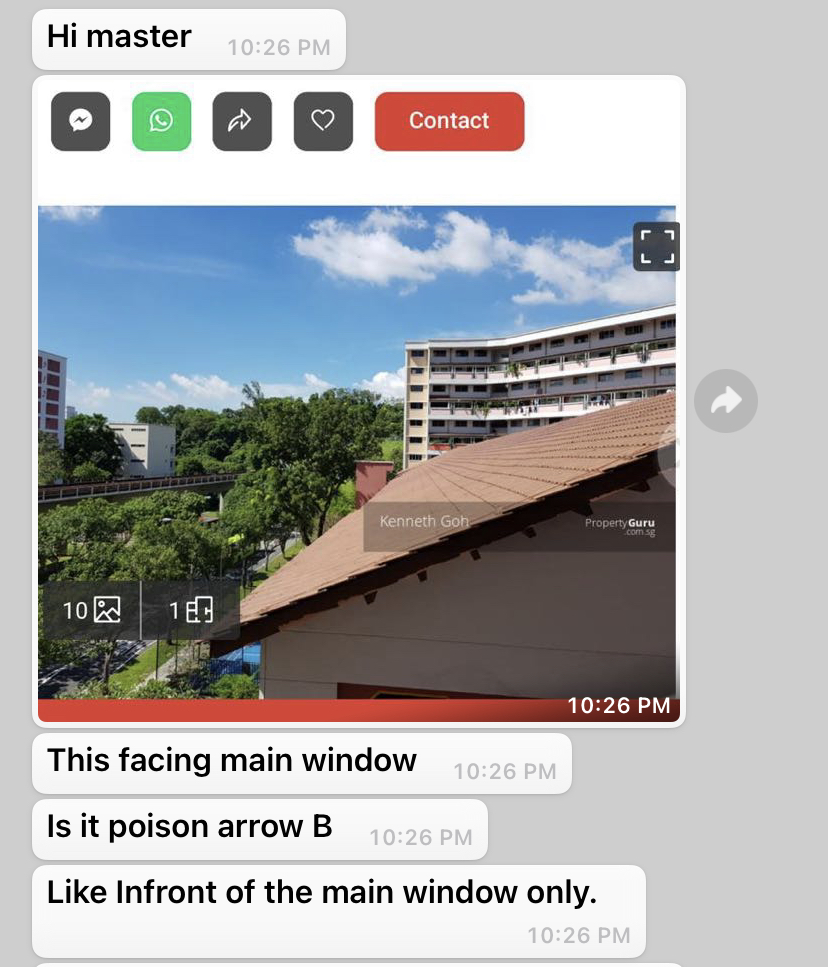Forward the photo using the arrow button

(x=726, y=401)
